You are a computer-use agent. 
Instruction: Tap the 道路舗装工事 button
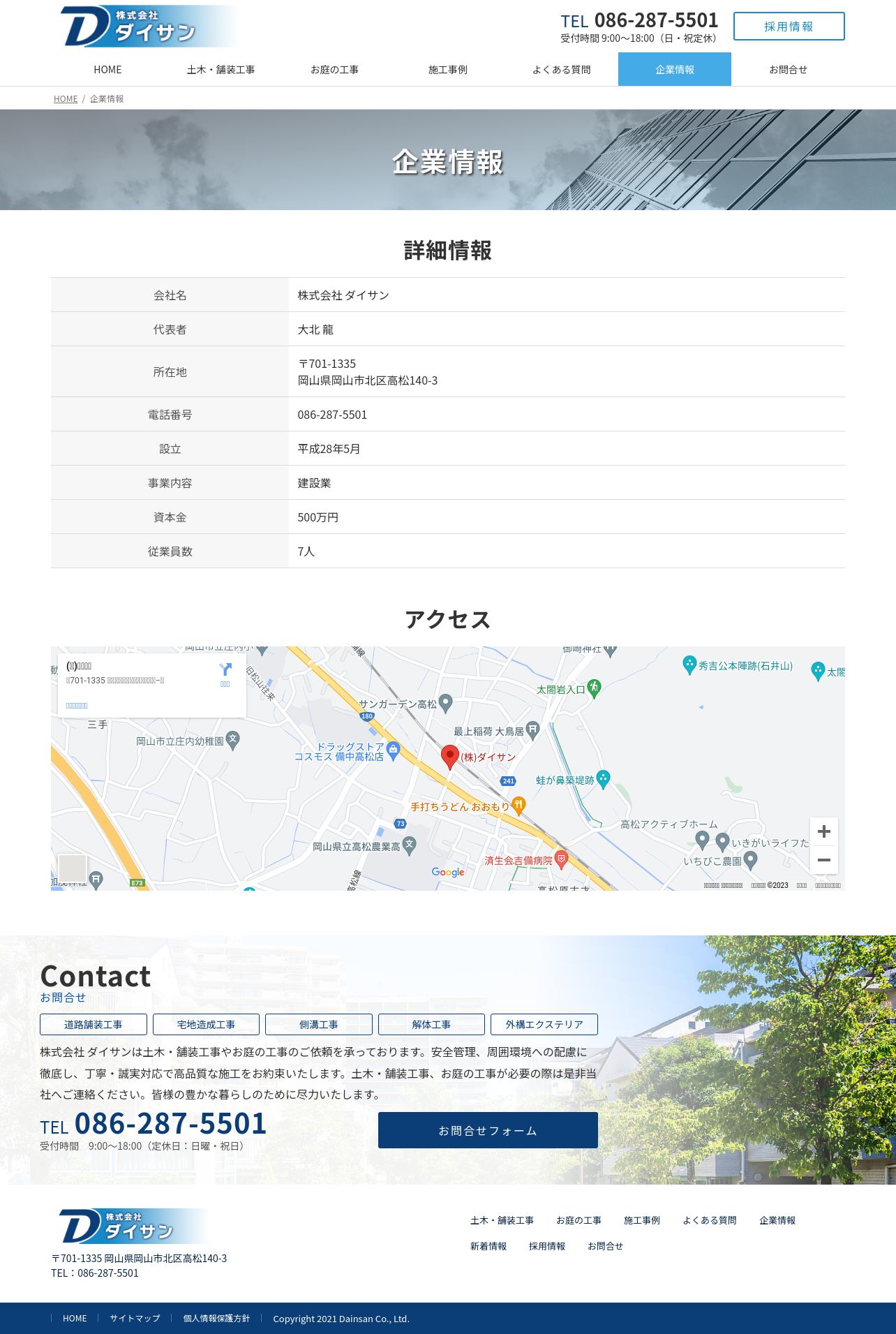(94, 1024)
